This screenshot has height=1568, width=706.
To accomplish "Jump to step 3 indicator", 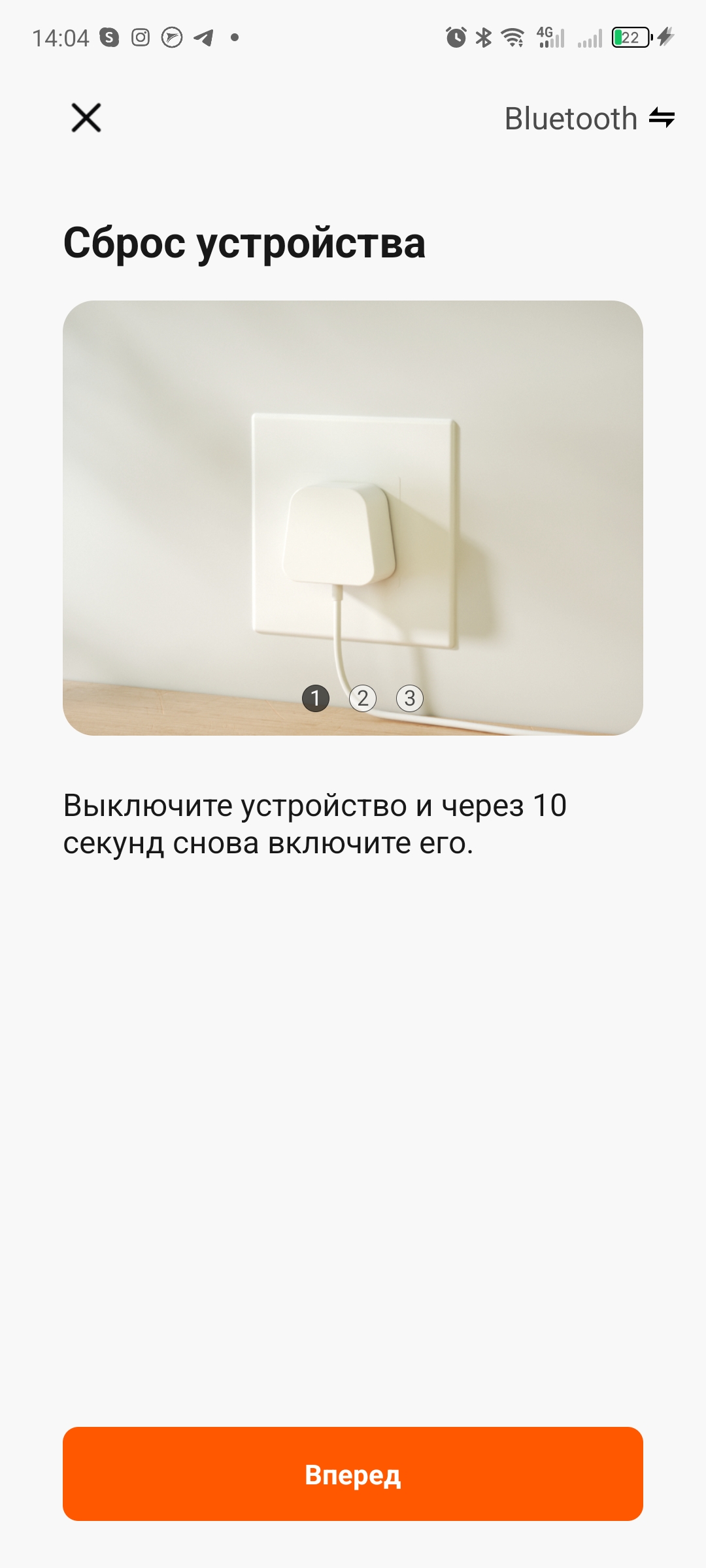I will (410, 698).
